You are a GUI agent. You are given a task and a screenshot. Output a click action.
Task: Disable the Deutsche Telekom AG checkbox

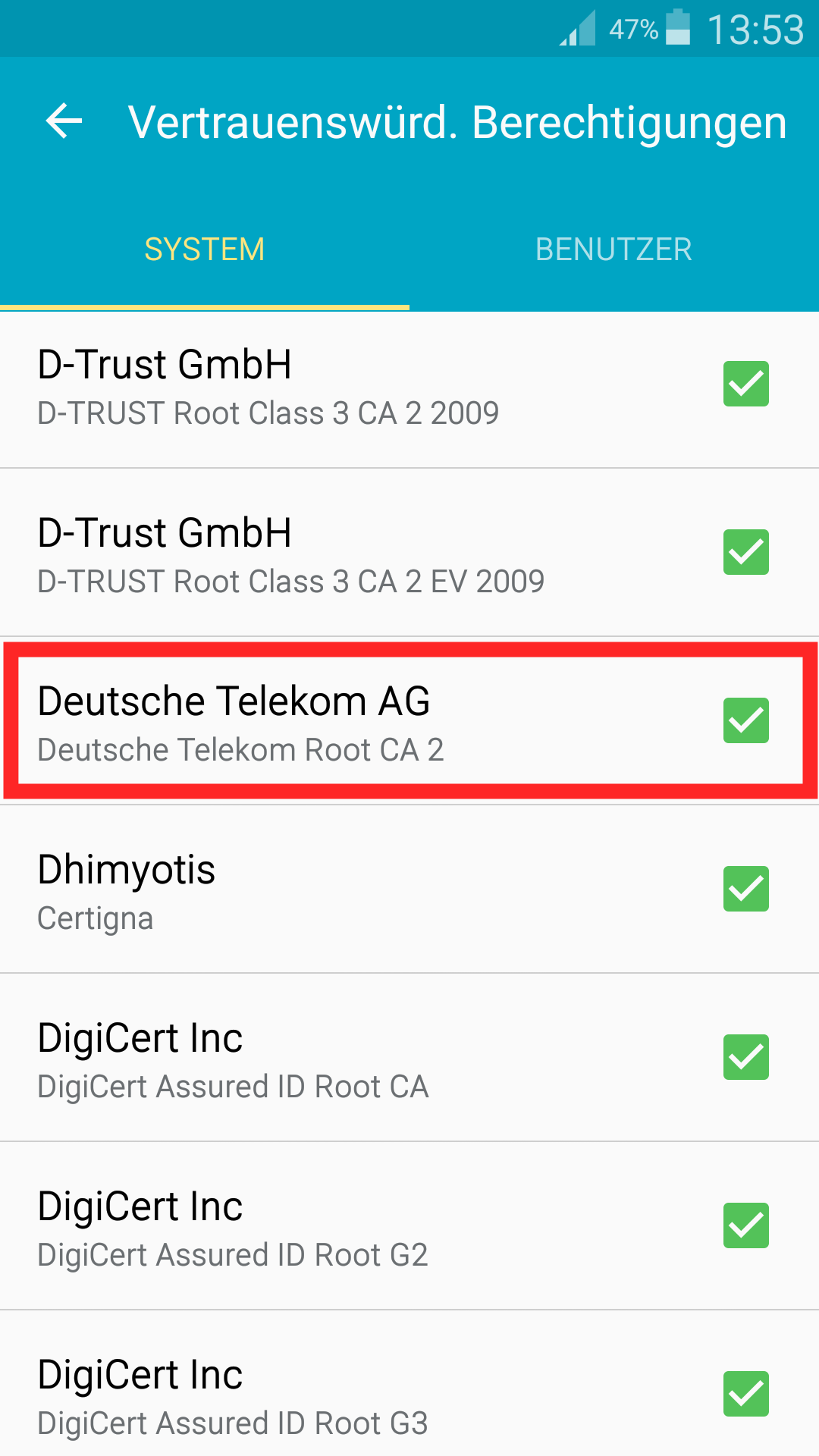coord(746,720)
